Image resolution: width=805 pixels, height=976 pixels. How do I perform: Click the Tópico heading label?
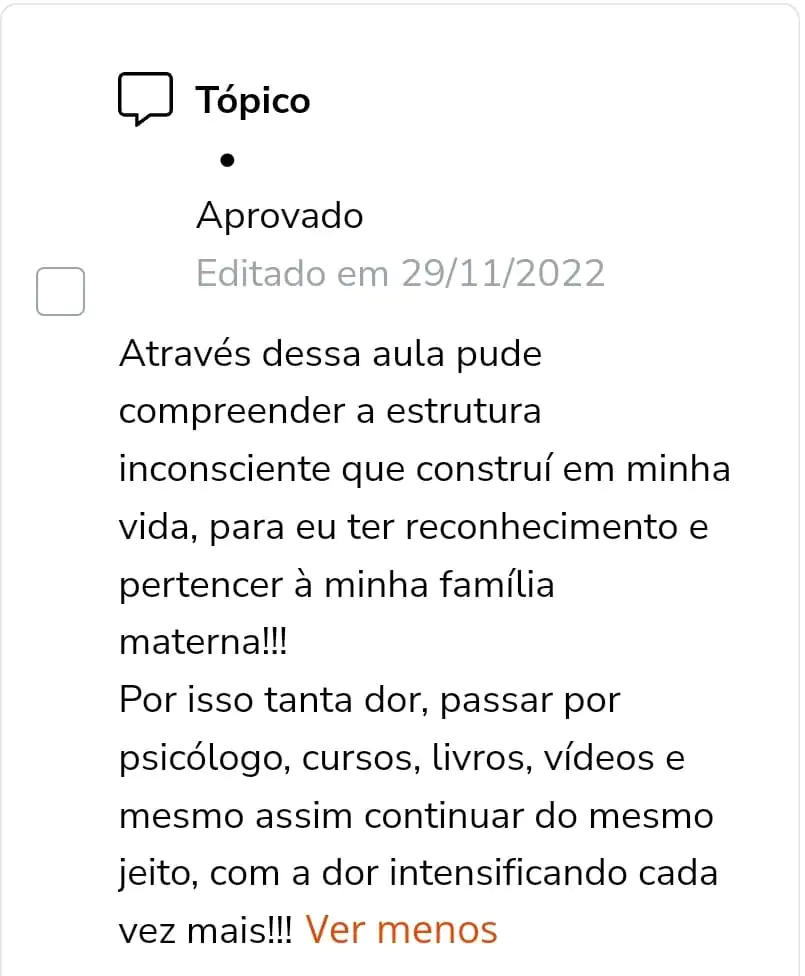(x=253, y=99)
